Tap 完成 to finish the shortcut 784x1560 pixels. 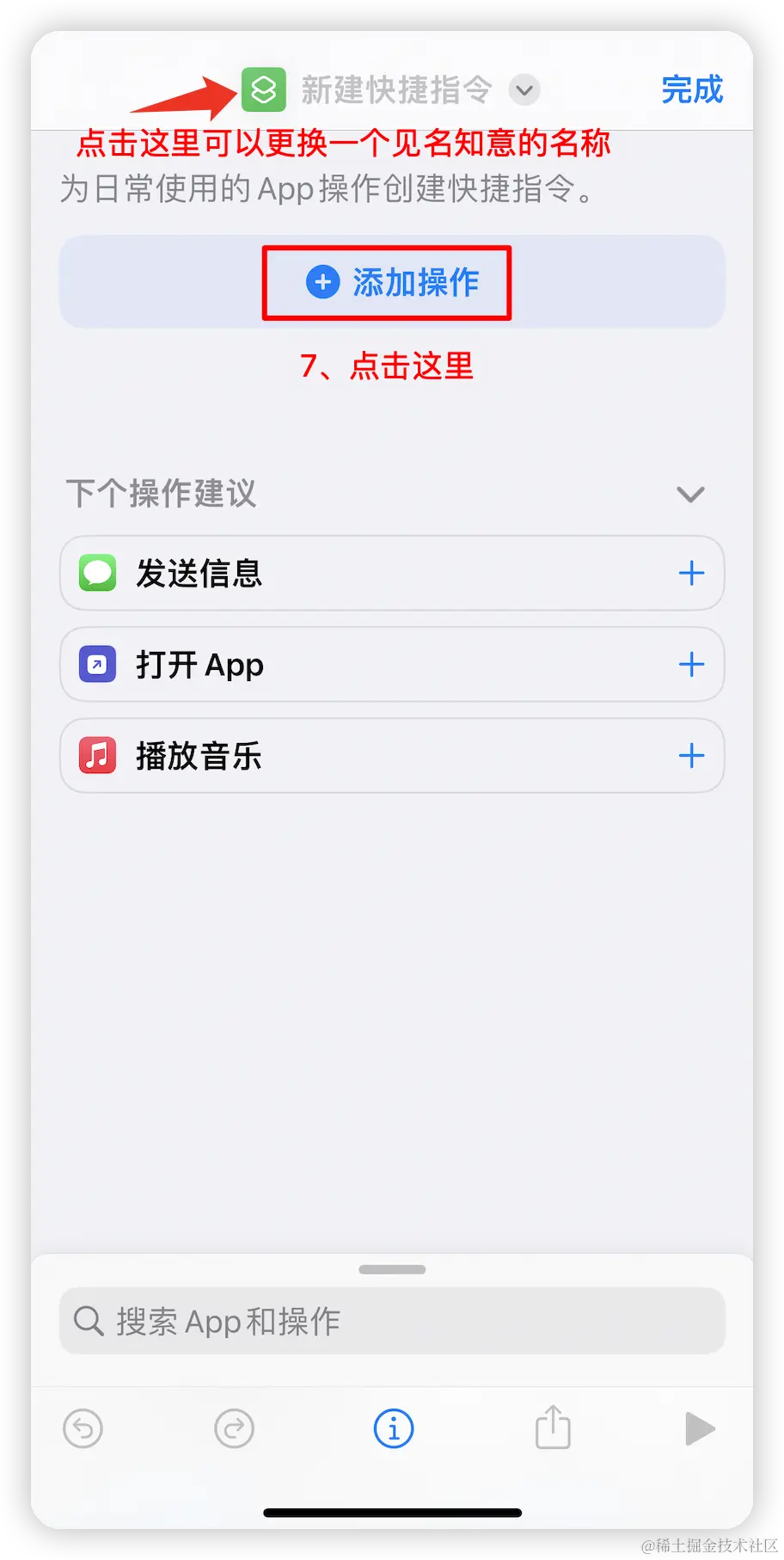click(x=692, y=89)
